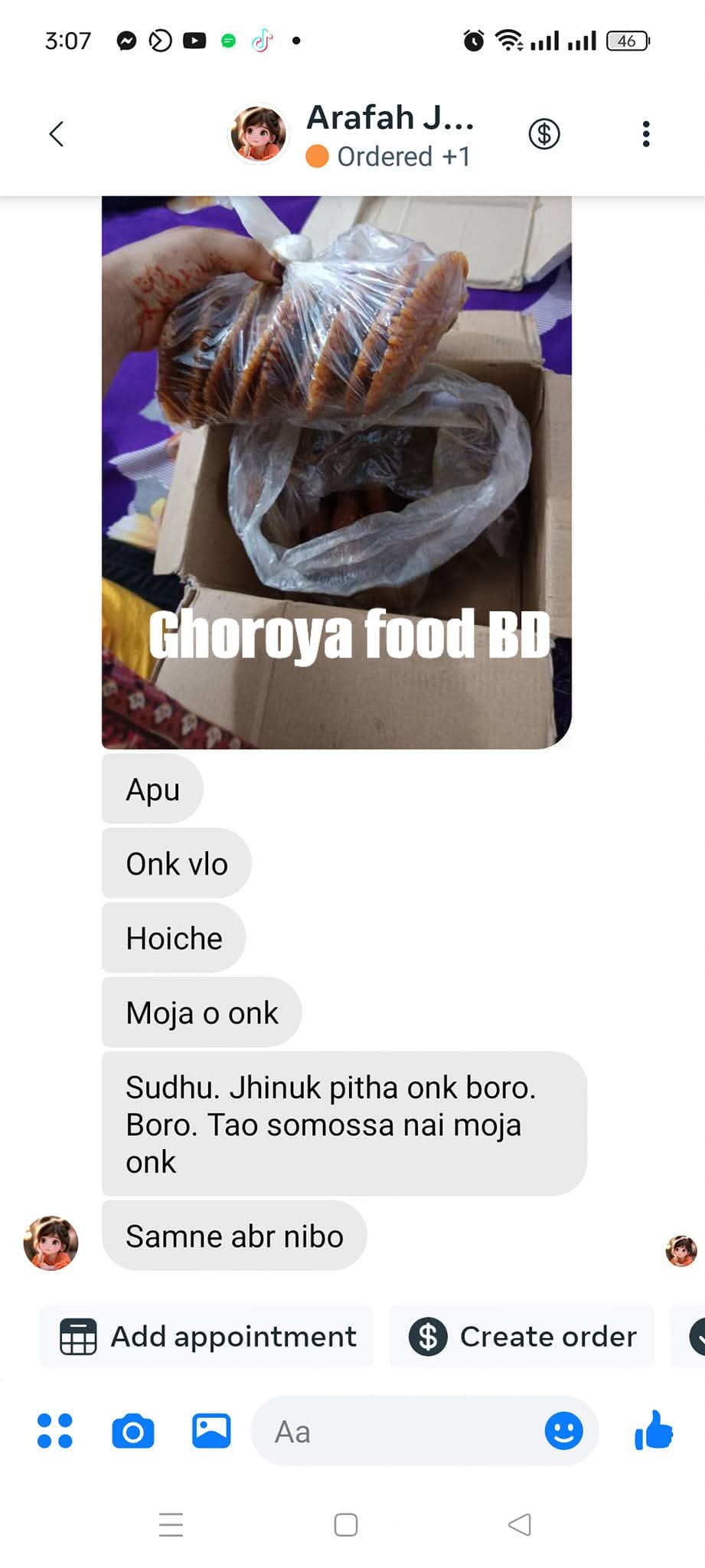Open the four-dot more actions menu
This screenshot has height=1568, width=705.
pyautogui.click(x=55, y=1431)
